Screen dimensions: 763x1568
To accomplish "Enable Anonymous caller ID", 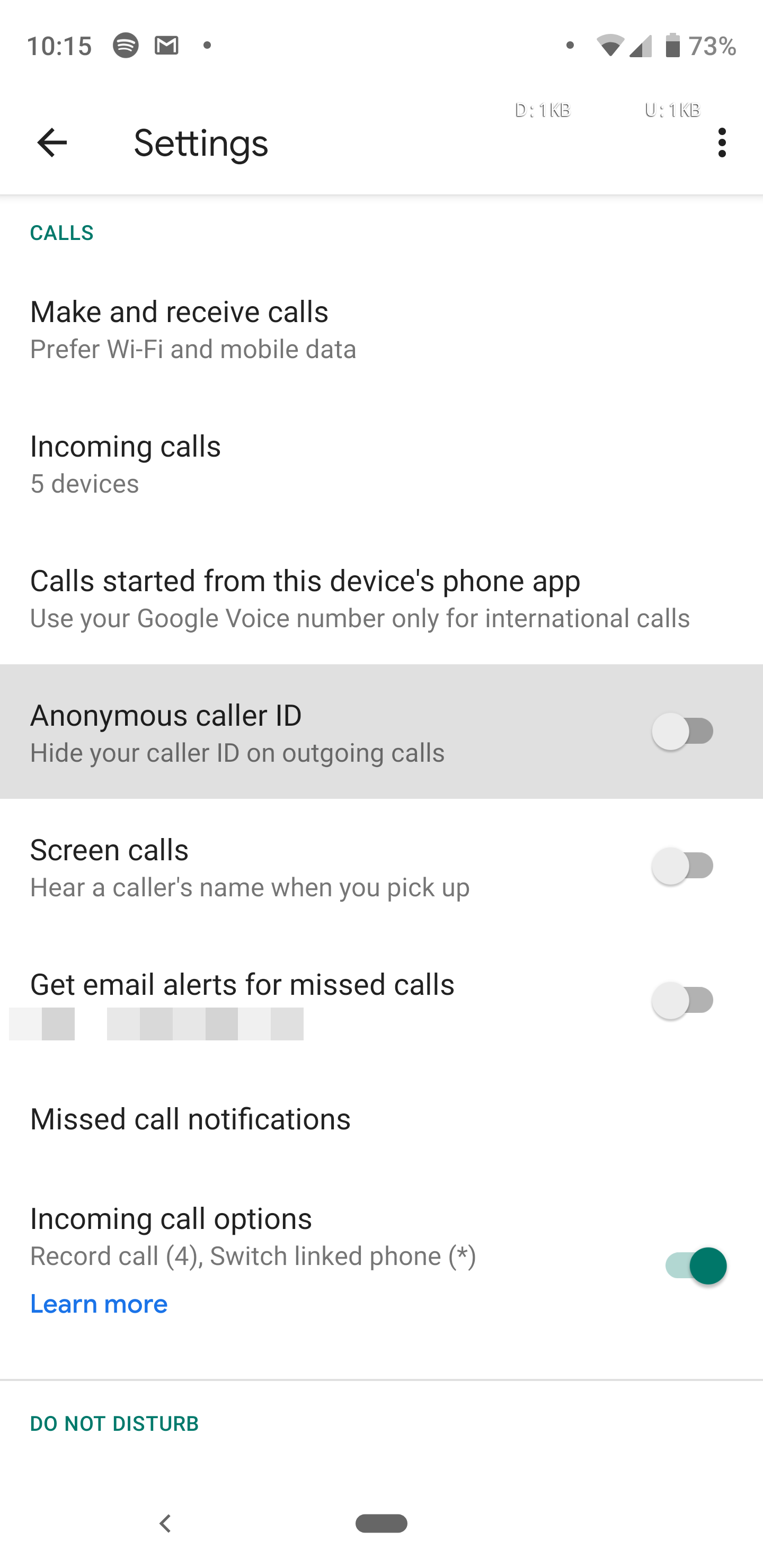I will click(x=683, y=731).
